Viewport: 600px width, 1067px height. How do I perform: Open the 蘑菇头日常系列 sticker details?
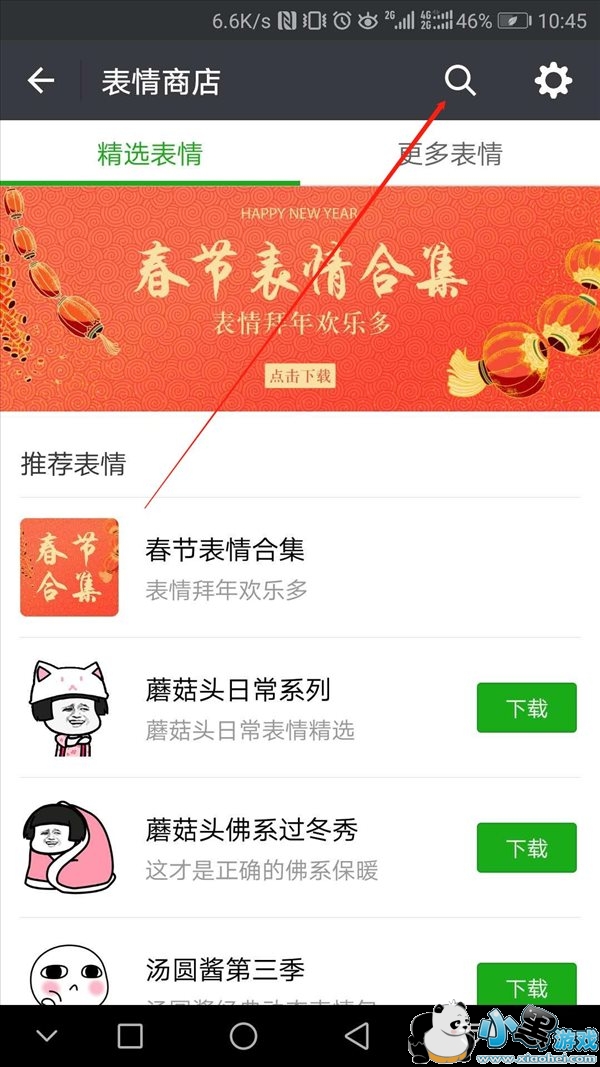250,708
